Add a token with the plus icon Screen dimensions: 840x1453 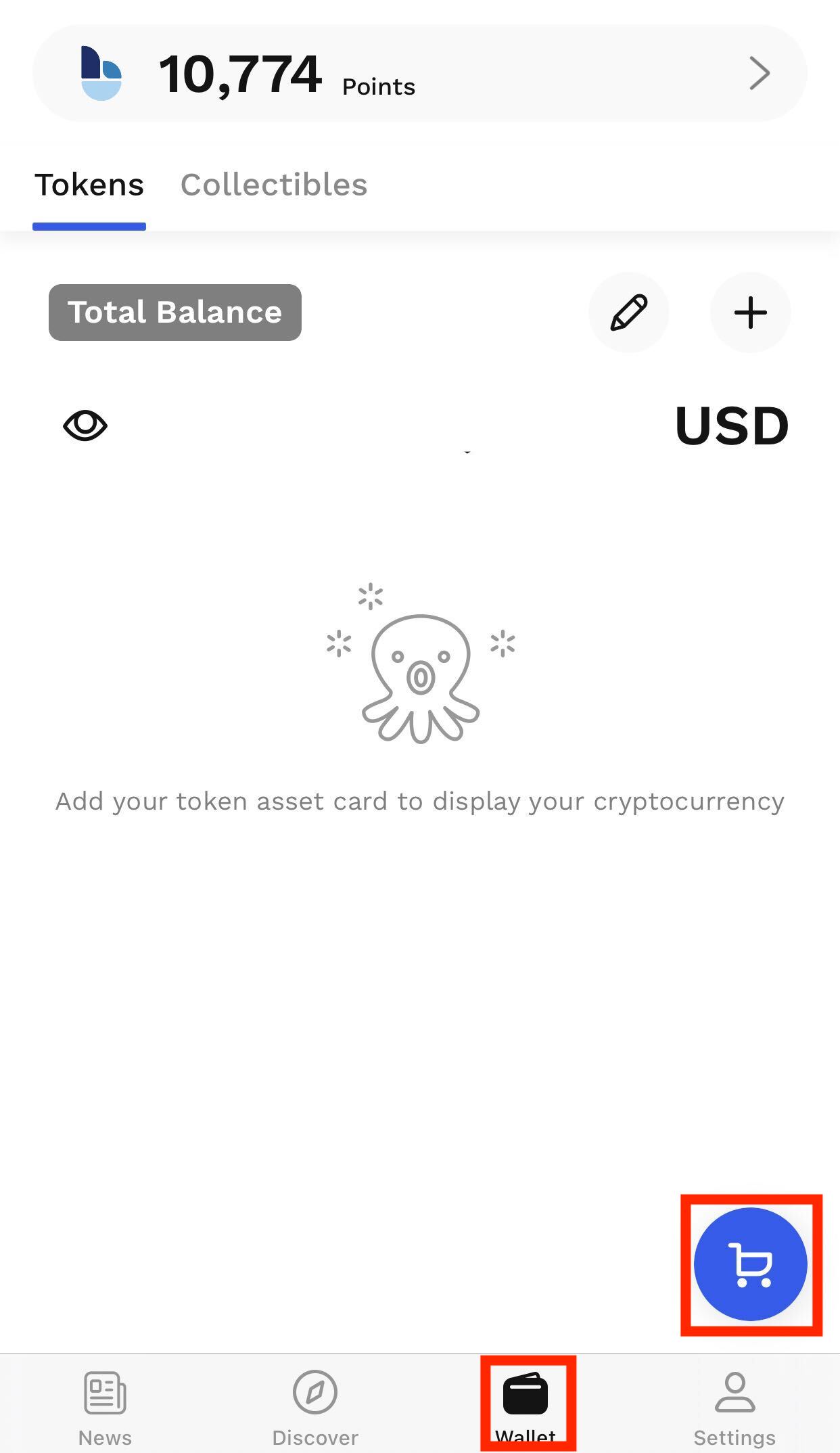[750, 313]
